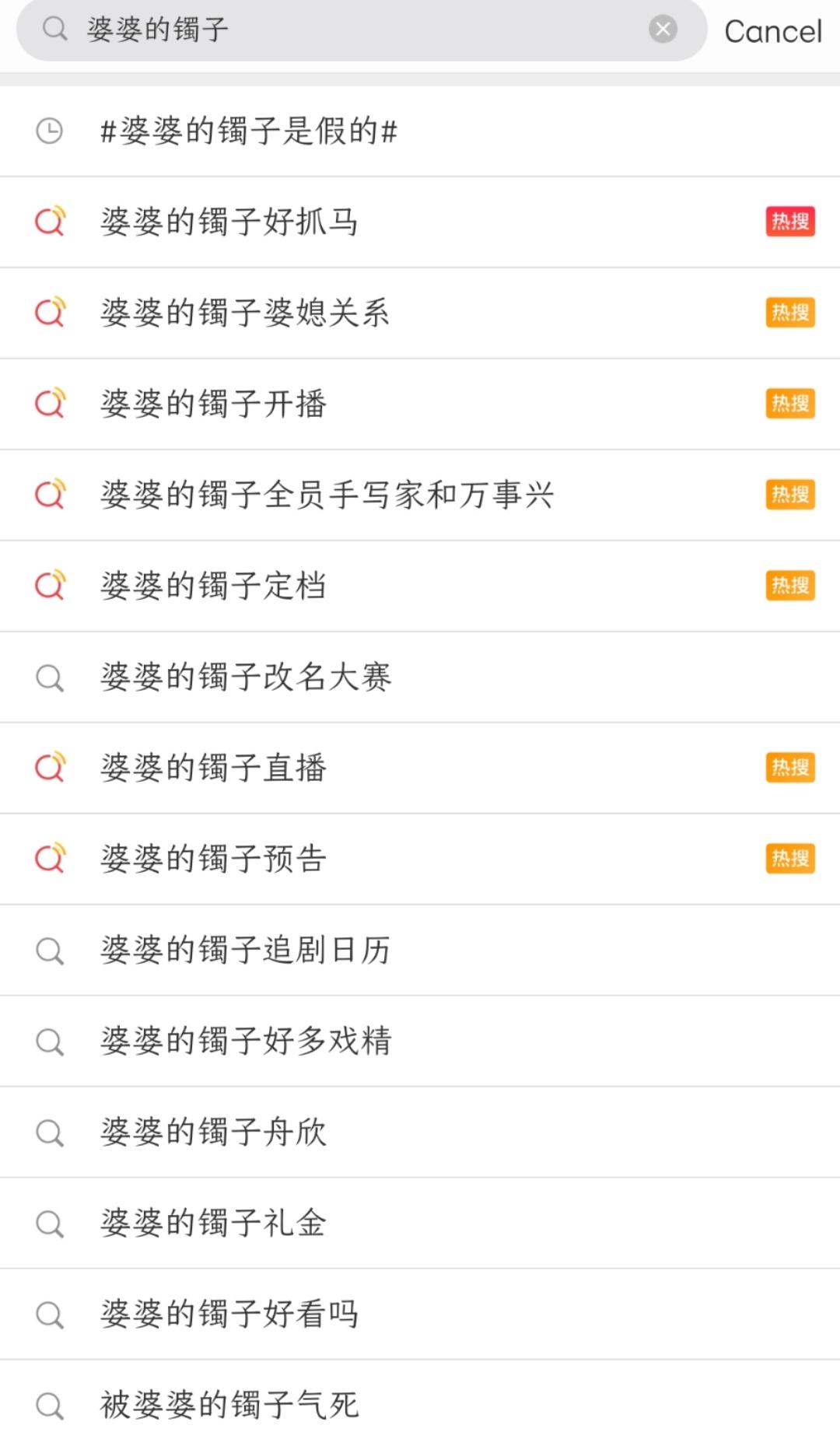Open suggestion 婆婆的镯子预告
Image resolution: width=840 pixels, height=1432 pixels.
pos(214,859)
